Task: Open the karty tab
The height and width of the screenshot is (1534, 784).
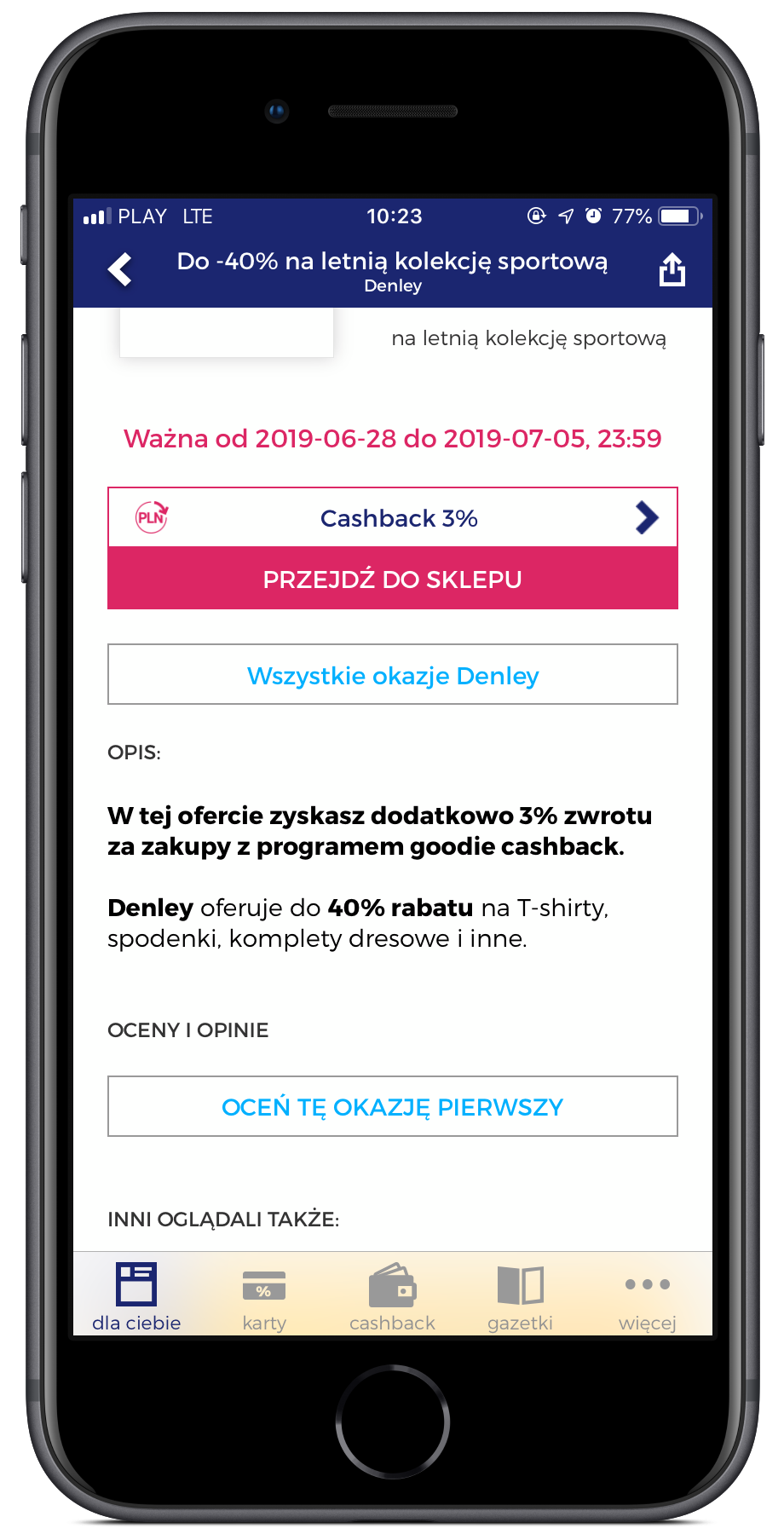Action: click(264, 1295)
